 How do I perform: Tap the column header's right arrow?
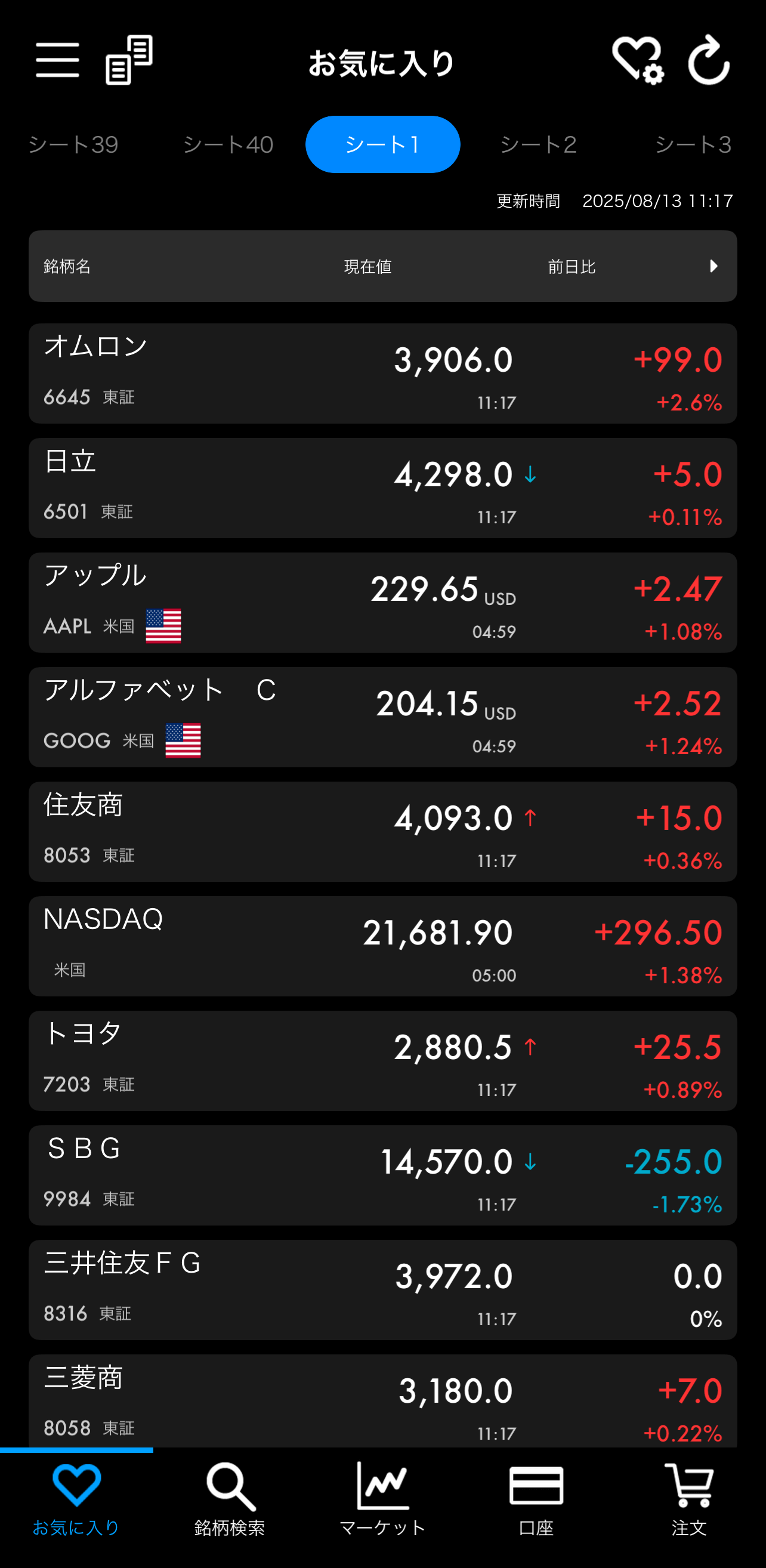tap(714, 266)
